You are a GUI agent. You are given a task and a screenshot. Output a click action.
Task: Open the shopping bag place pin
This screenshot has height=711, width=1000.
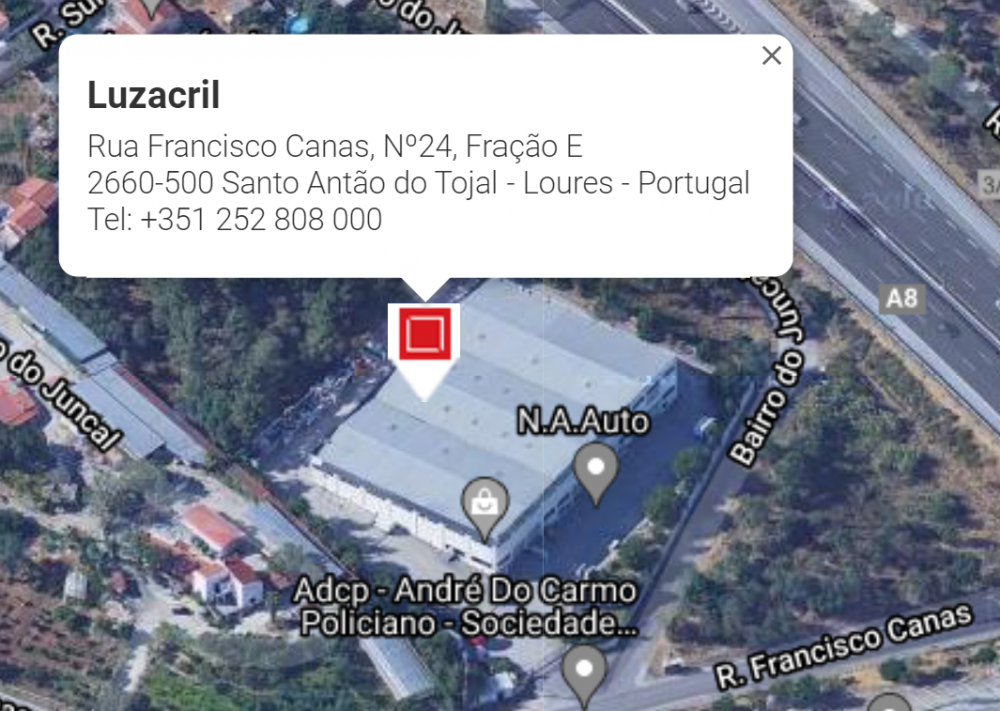coord(485,503)
